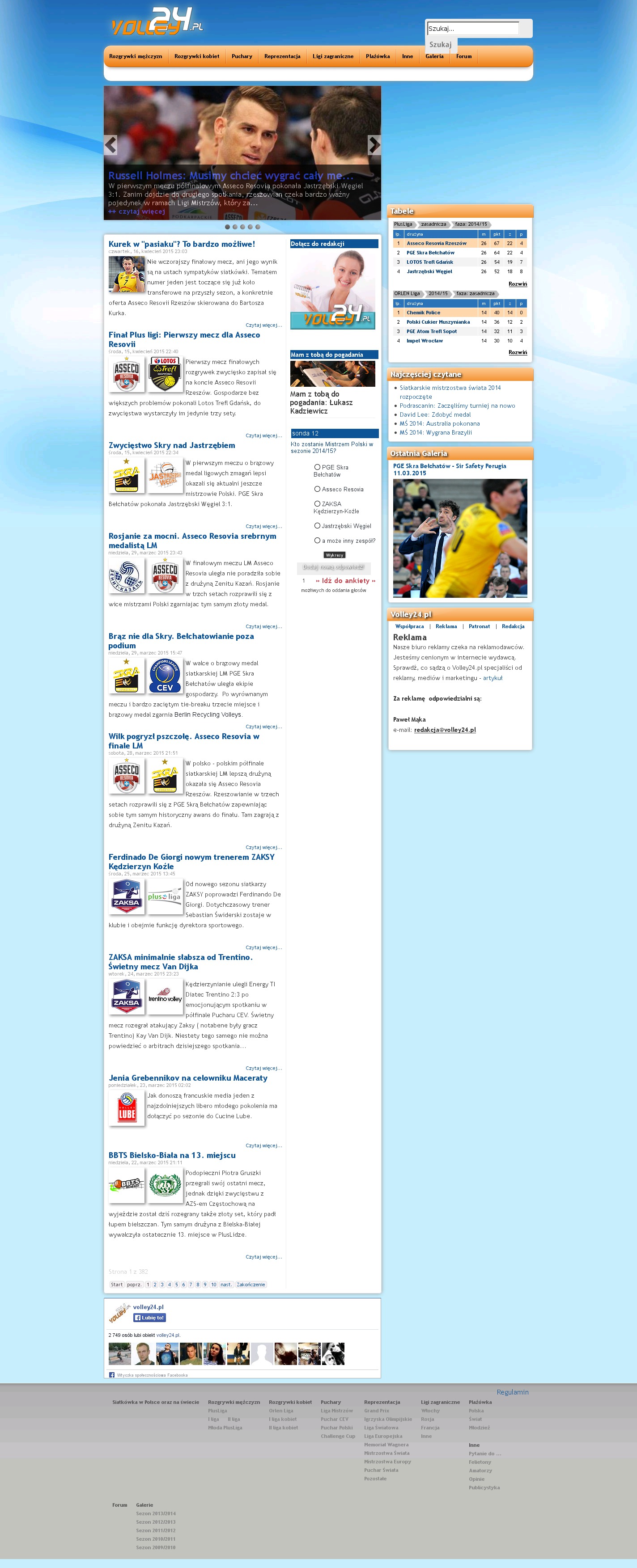Open the Puchary navigation item
This screenshot has height=1568, width=637.
[242, 56]
